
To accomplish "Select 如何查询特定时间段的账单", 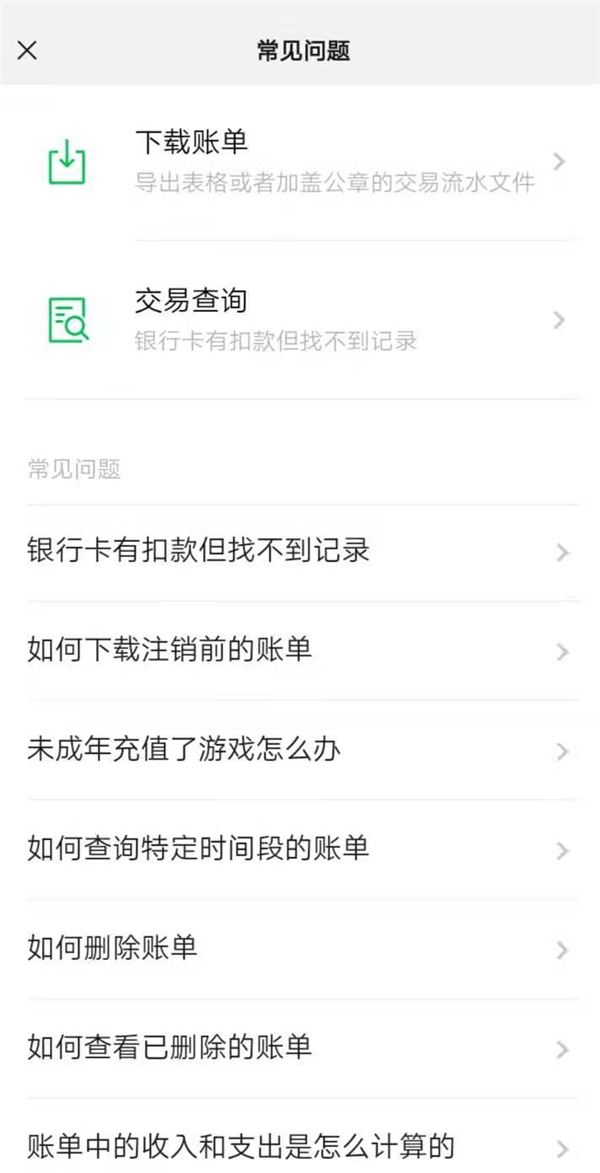I will tap(300, 850).
